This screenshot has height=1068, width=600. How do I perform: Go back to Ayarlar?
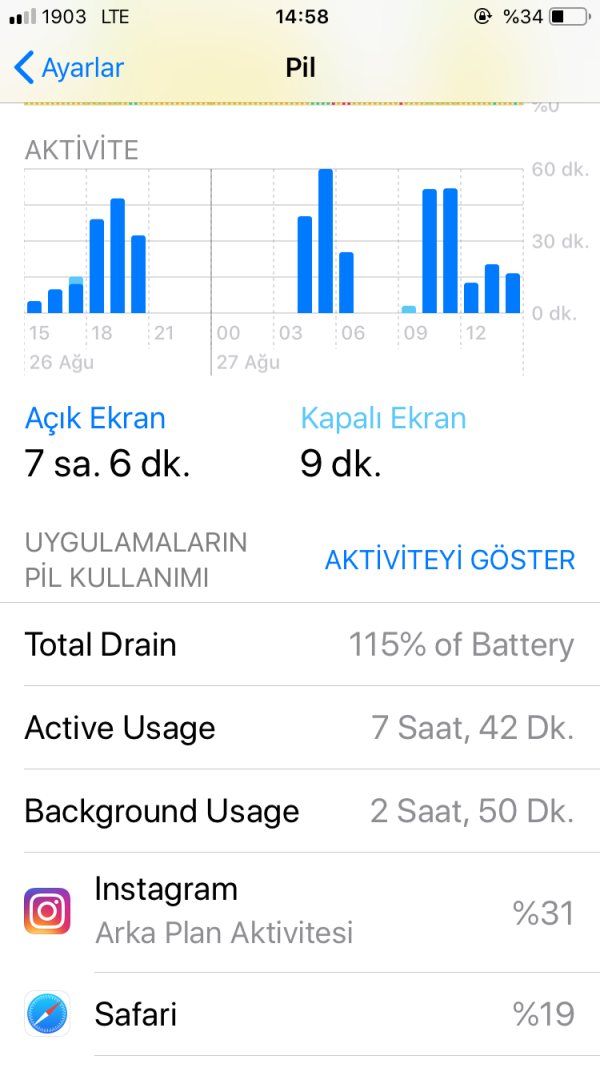click(69, 68)
